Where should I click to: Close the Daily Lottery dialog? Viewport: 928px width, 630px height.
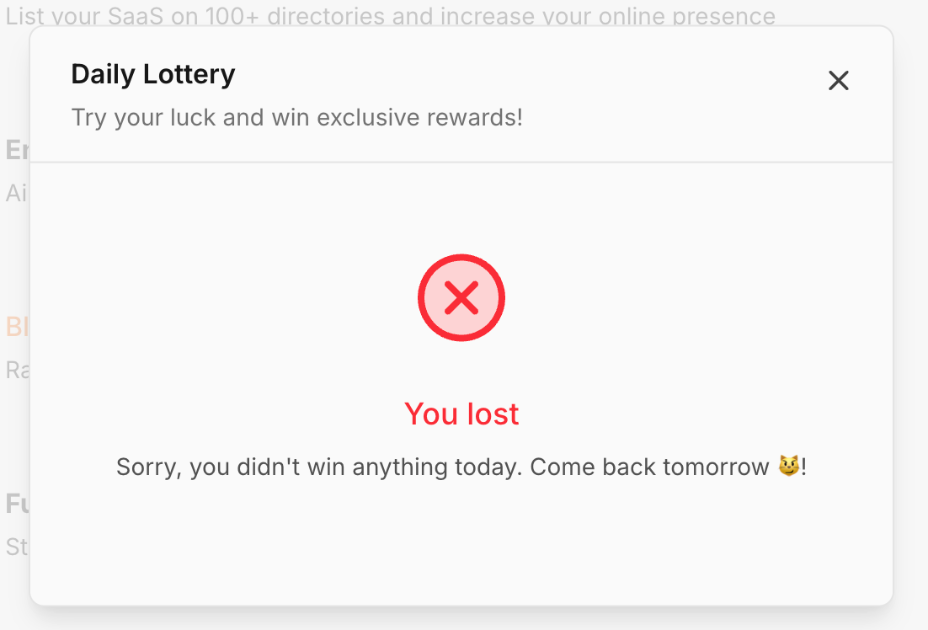point(838,81)
